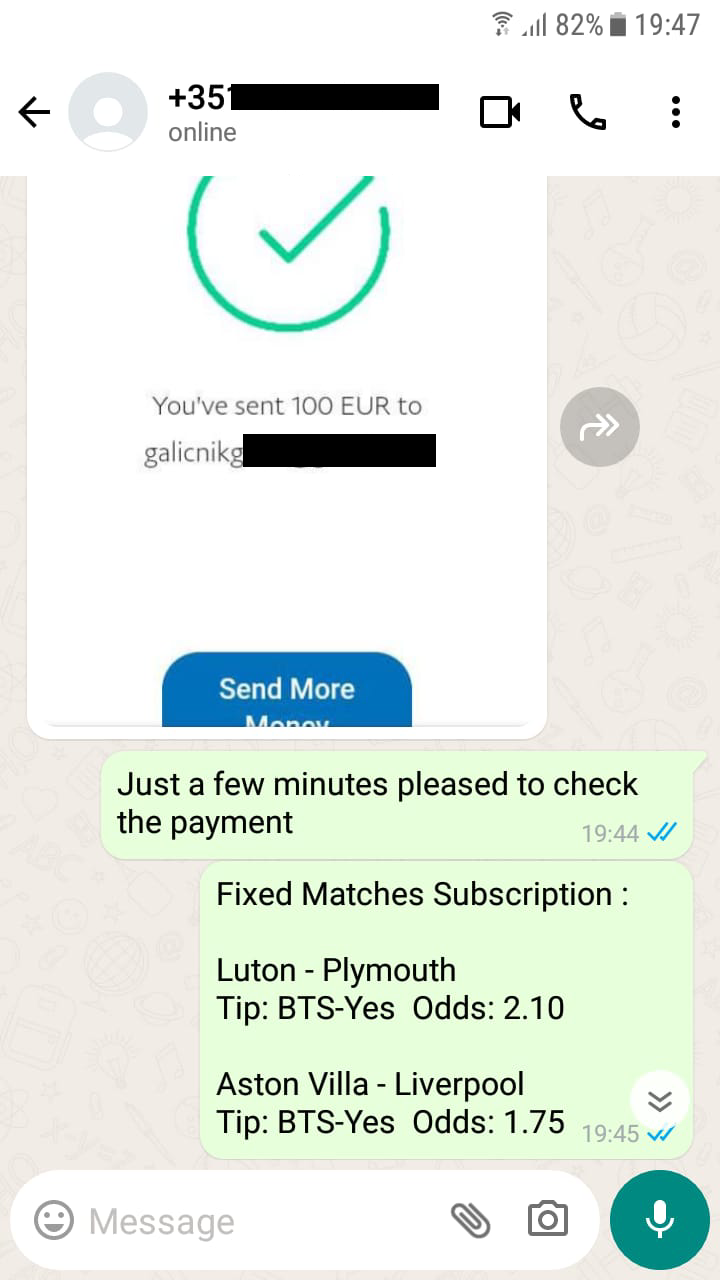Viewport: 720px width, 1280px height.
Task: Open the emoji picker
Action: 54,1220
